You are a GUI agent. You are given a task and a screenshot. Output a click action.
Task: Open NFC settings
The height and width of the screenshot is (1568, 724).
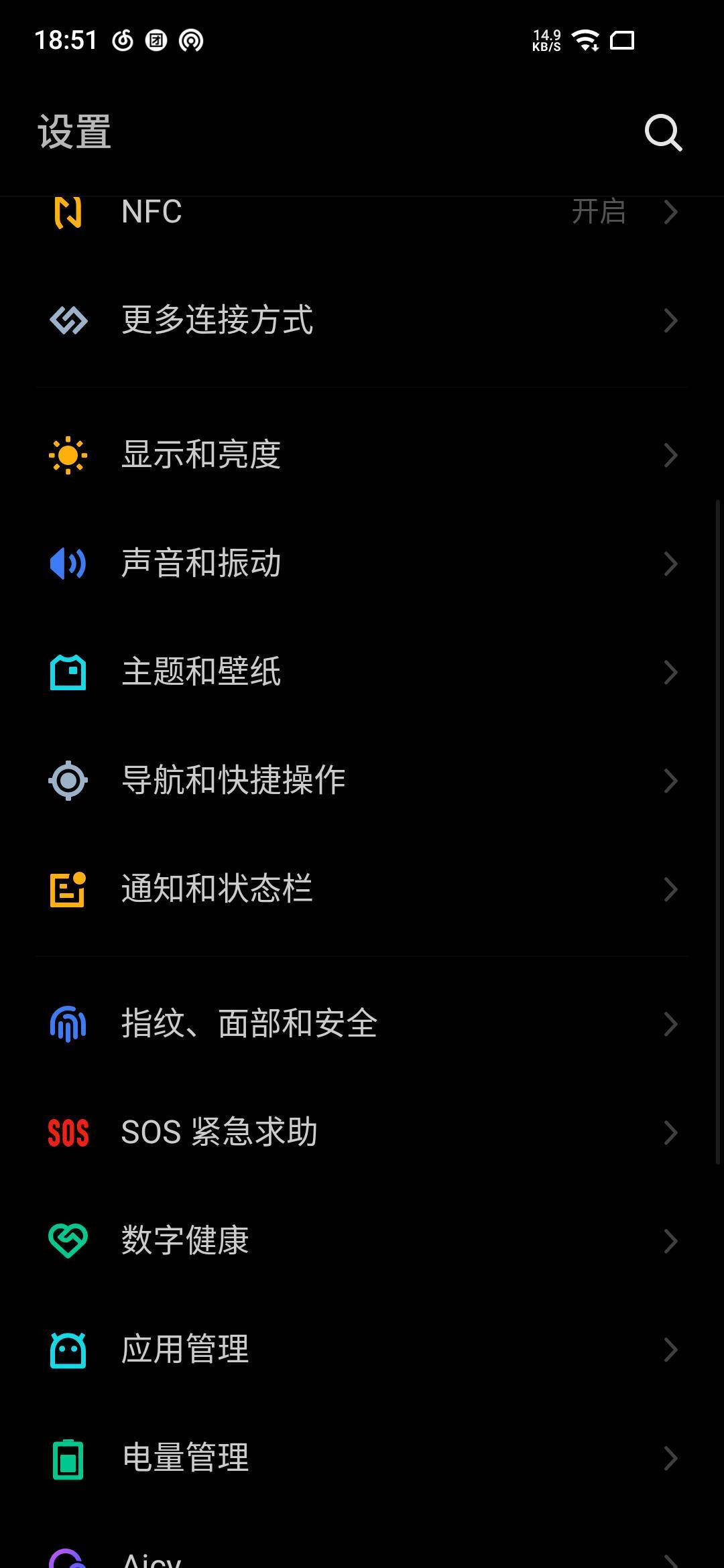pyautogui.click(x=362, y=212)
